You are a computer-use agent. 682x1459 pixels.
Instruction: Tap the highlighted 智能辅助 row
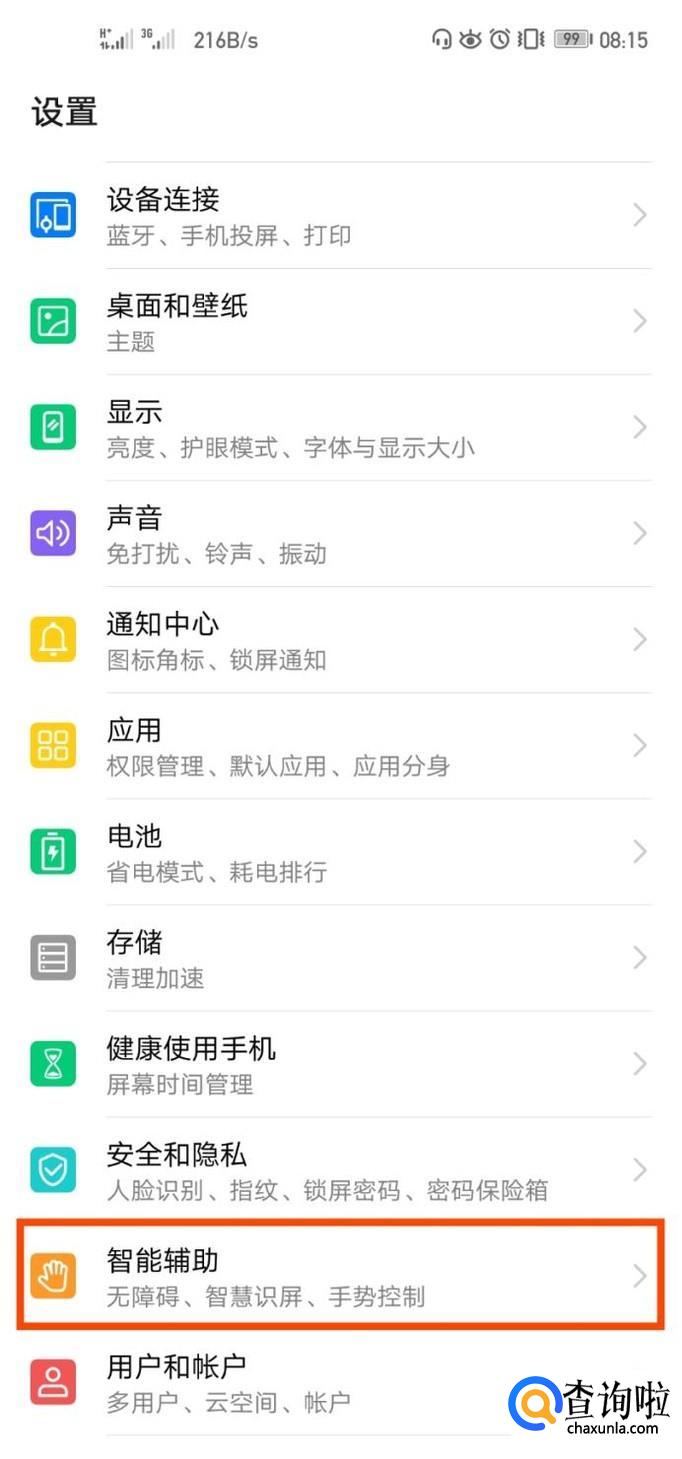[x=340, y=1275]
